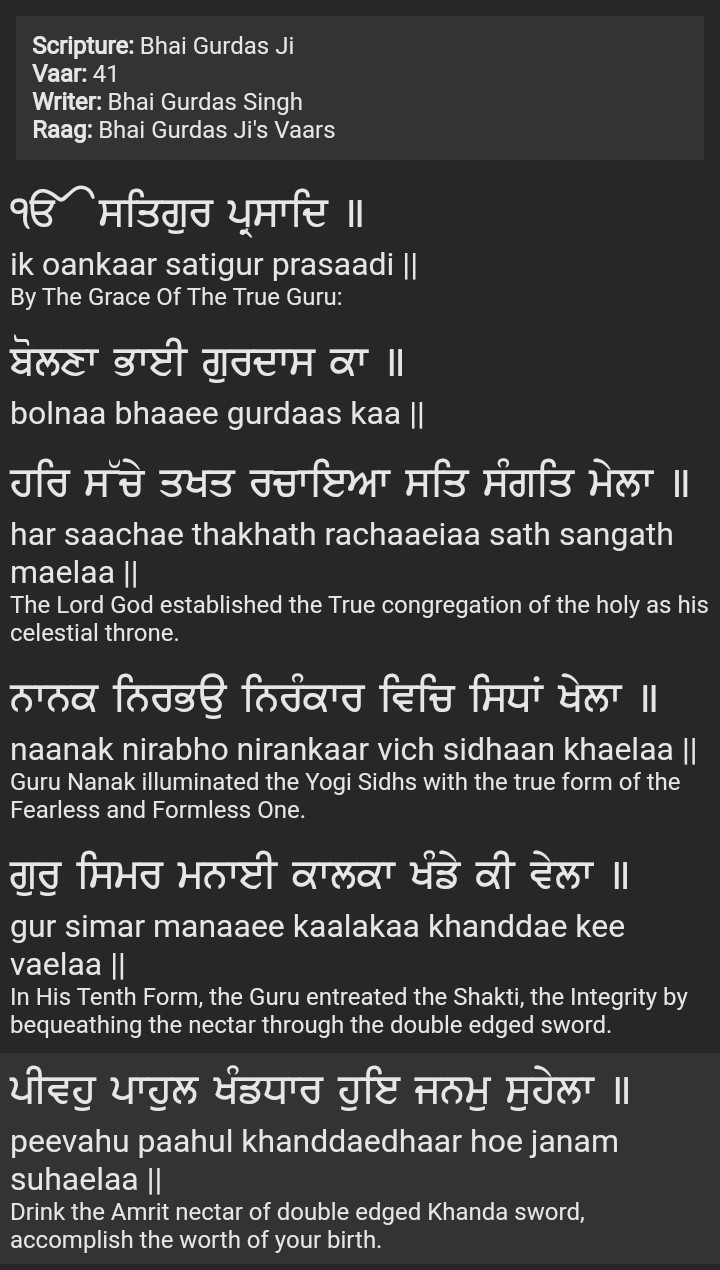Viewport: 720px width, 1270px height.
Task: Select the line 'bolnaa bhaaee gurdaas kaa'
Action: tap(360, 385)
